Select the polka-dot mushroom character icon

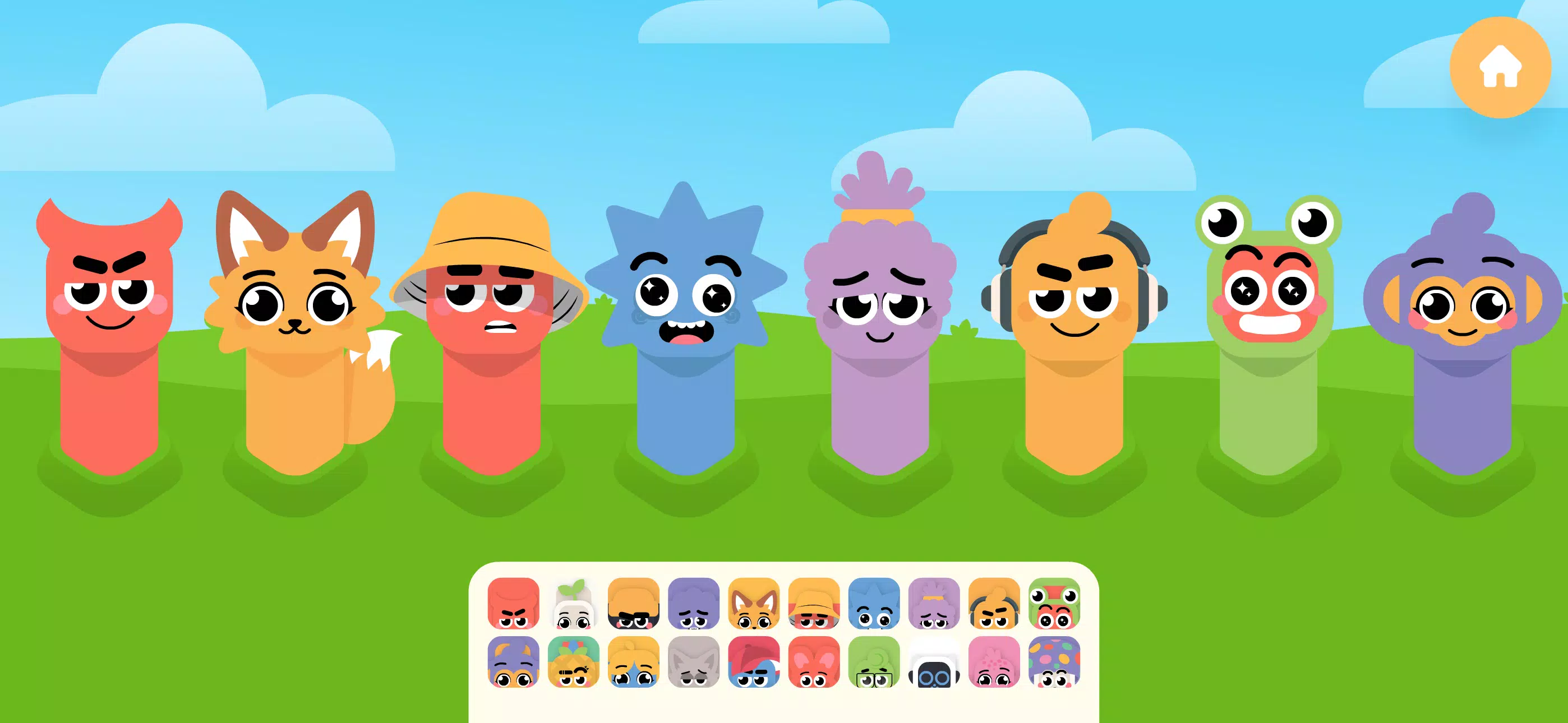[1054, 662]
